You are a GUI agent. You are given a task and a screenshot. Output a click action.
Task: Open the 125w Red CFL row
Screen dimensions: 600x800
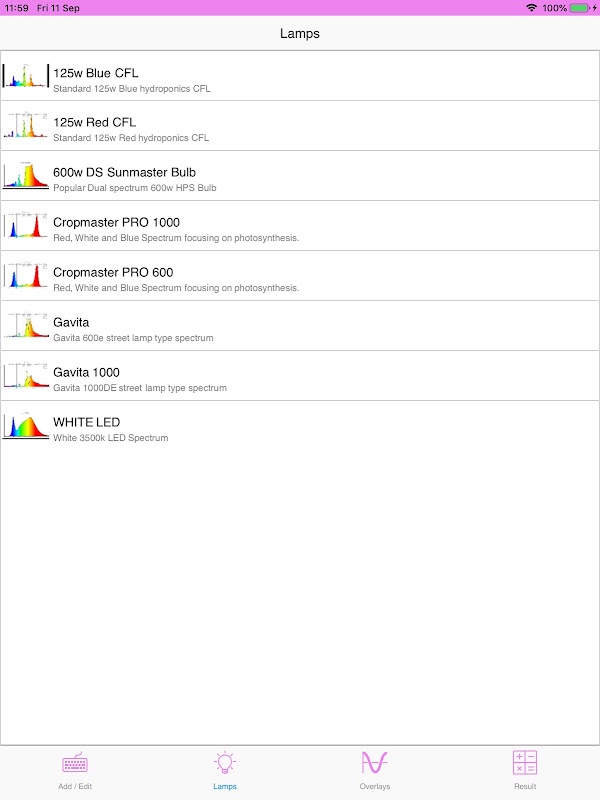tap(300, 126)
